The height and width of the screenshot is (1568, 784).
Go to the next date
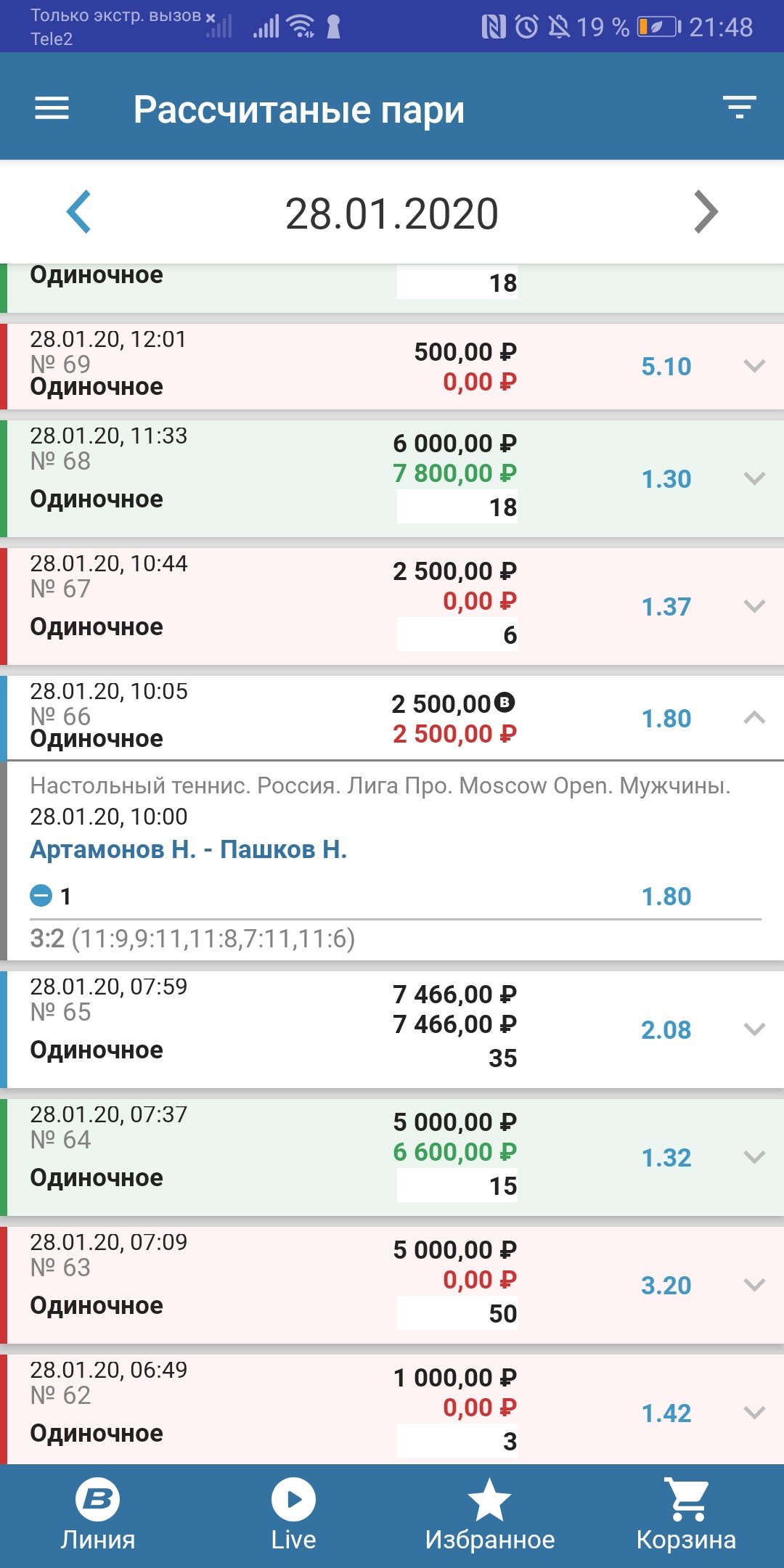(x=706, y=212)
